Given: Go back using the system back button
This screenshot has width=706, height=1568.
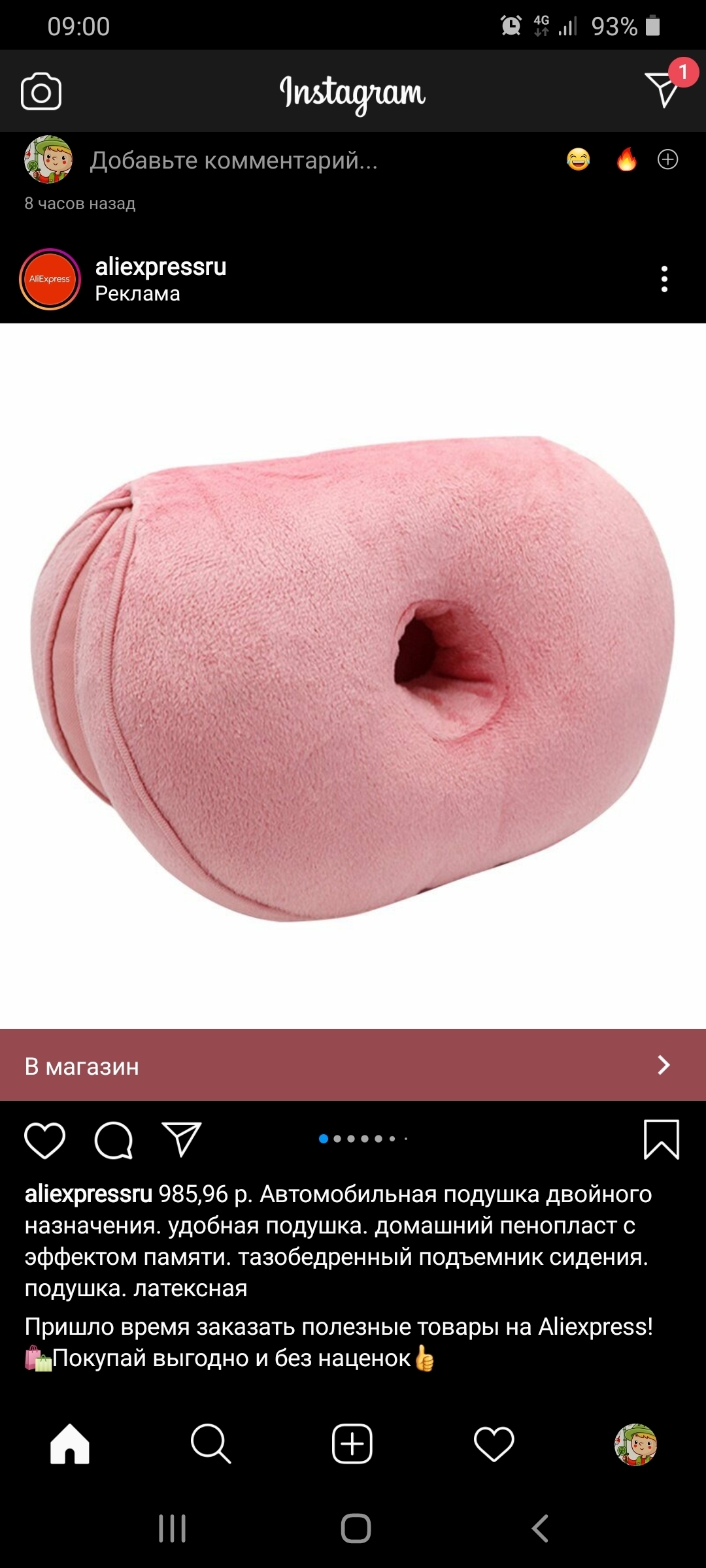Looking at the screenshot, I should tap(540, 1528).
